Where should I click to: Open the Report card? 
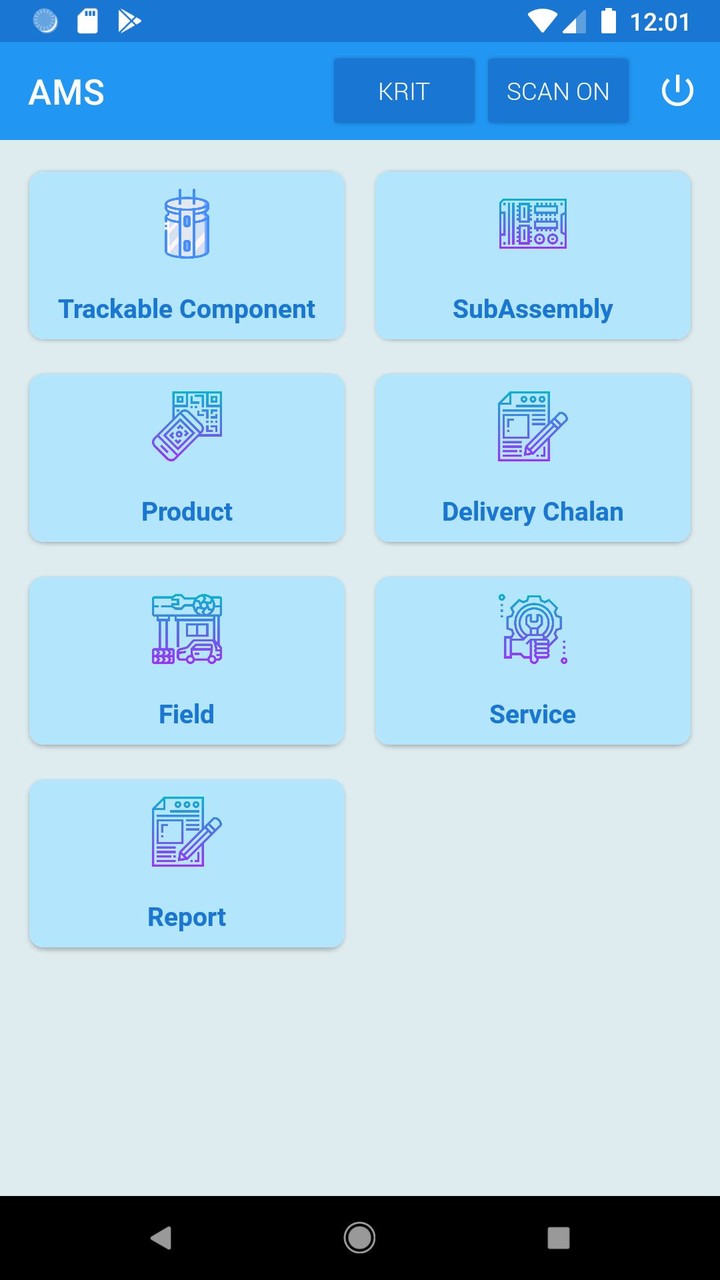tap(186, 863)
